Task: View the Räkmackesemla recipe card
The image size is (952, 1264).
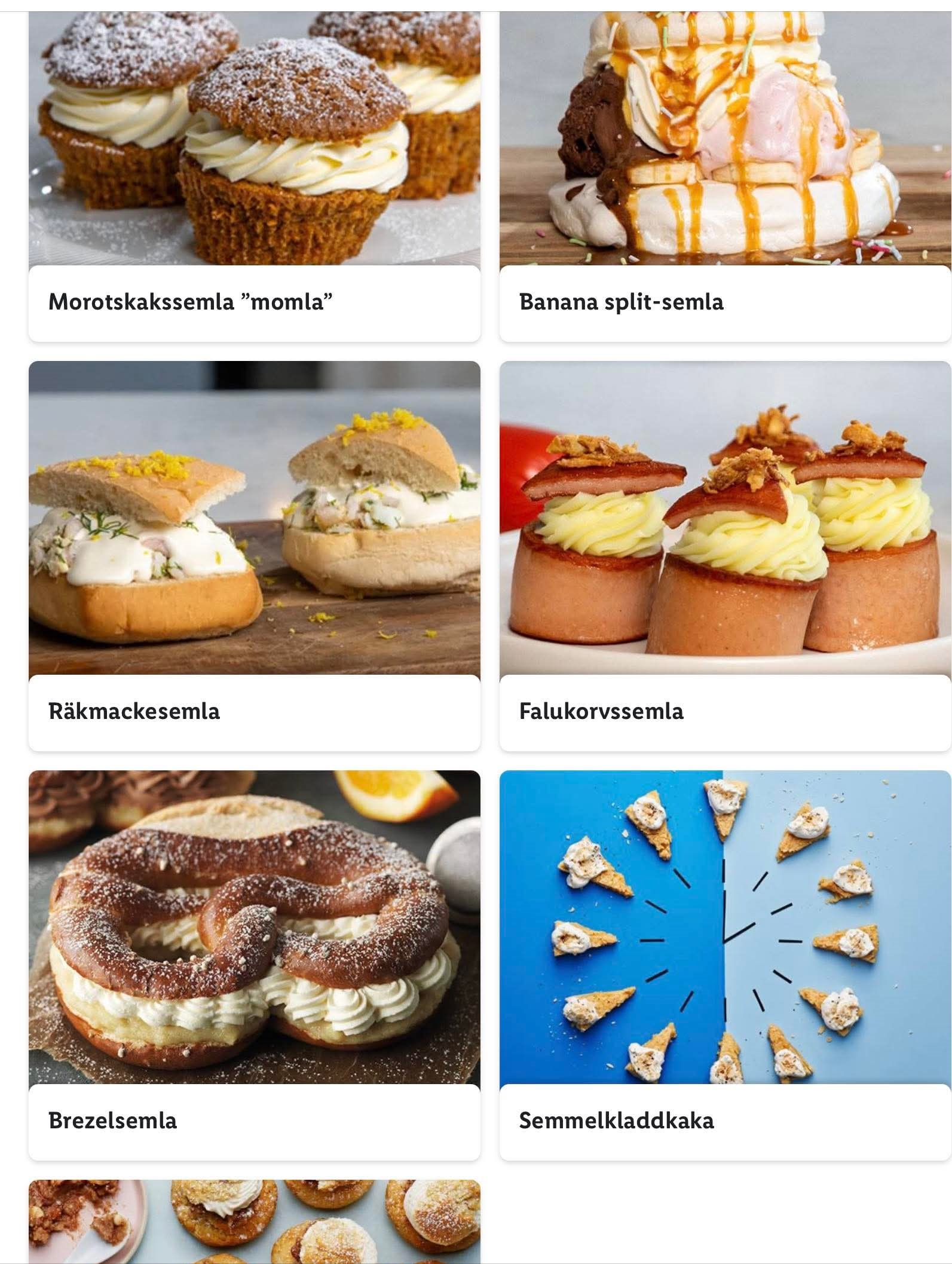Action: [254, 556]
